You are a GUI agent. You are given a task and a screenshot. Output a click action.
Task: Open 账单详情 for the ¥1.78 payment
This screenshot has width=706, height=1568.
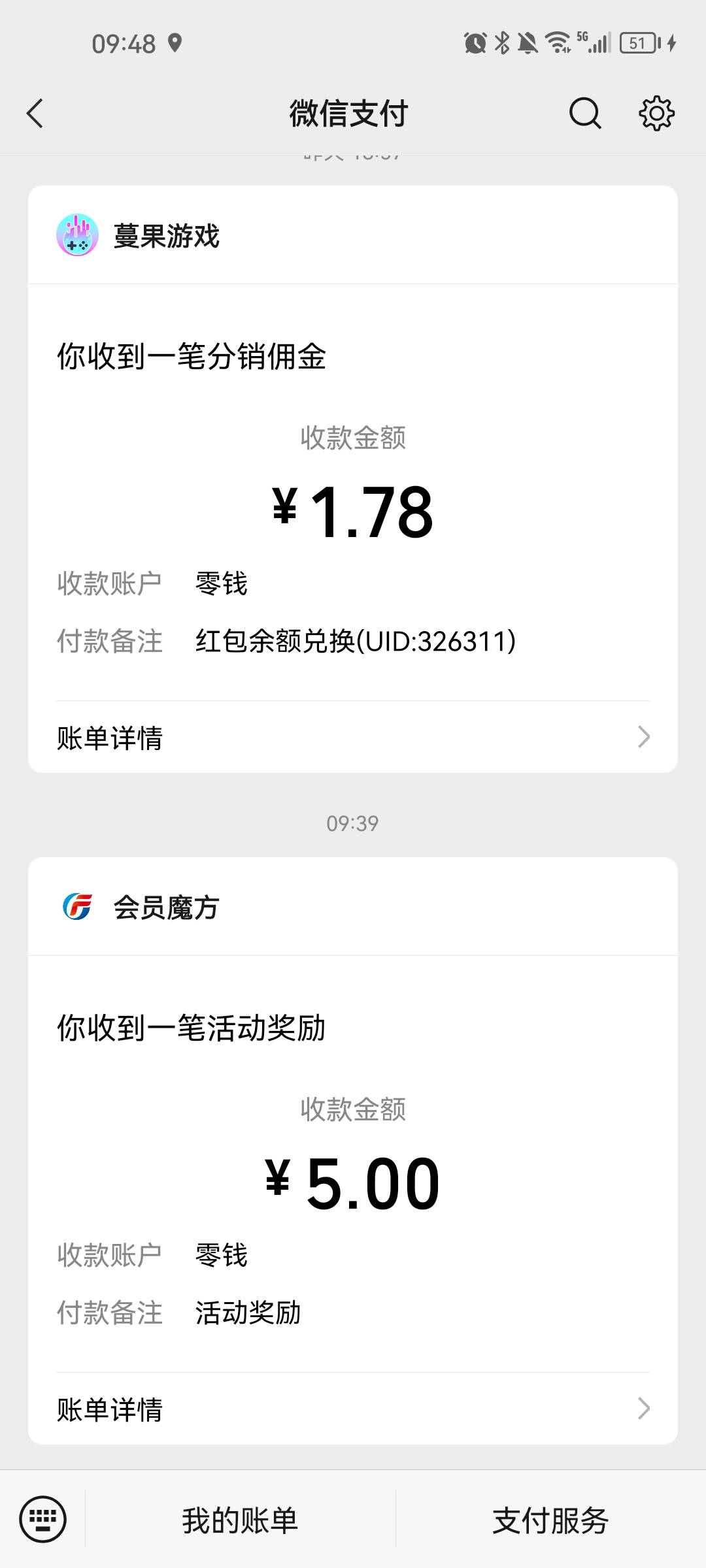[353, 737]
